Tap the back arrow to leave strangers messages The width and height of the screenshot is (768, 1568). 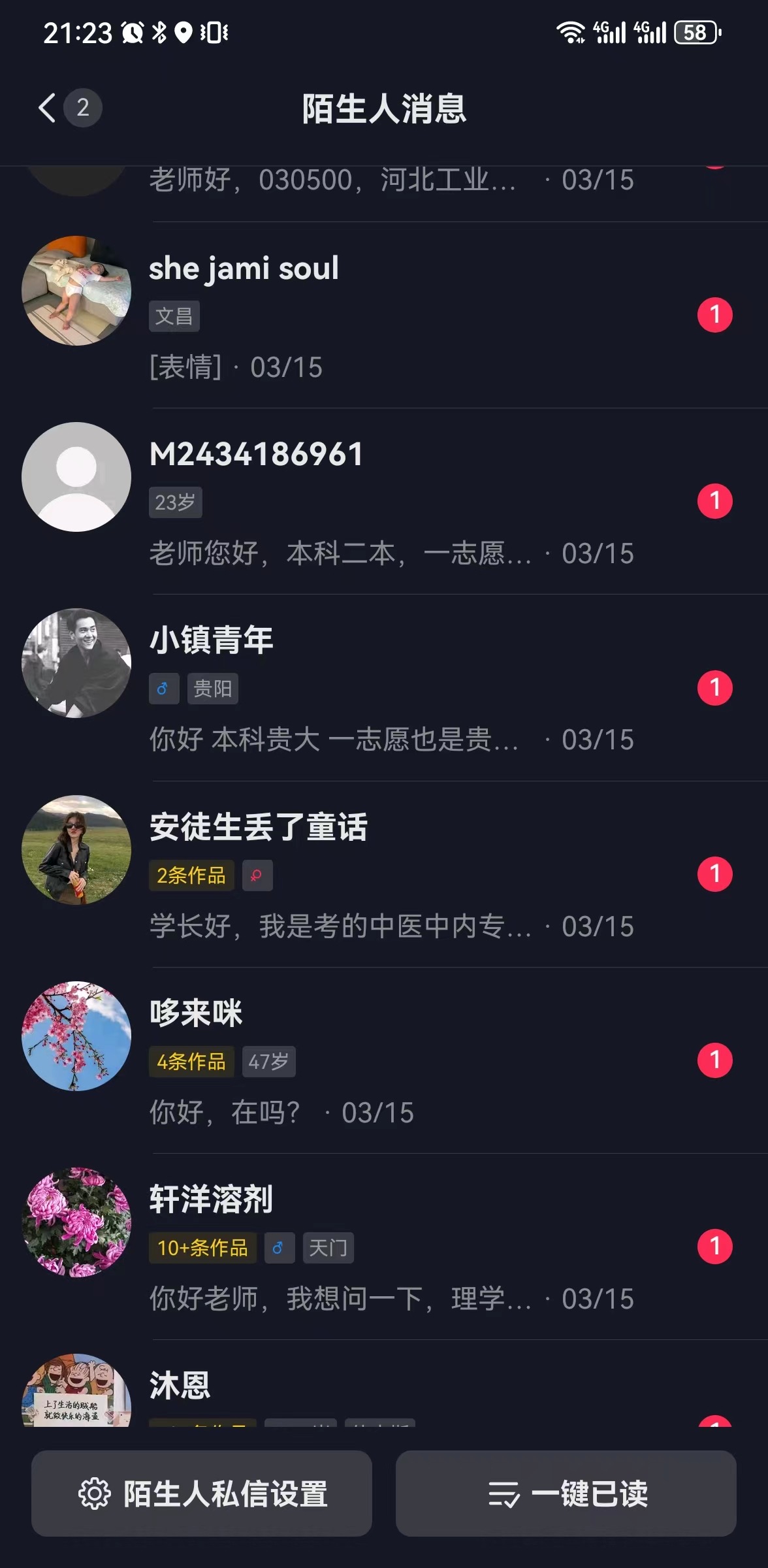[x=46, y=108]
